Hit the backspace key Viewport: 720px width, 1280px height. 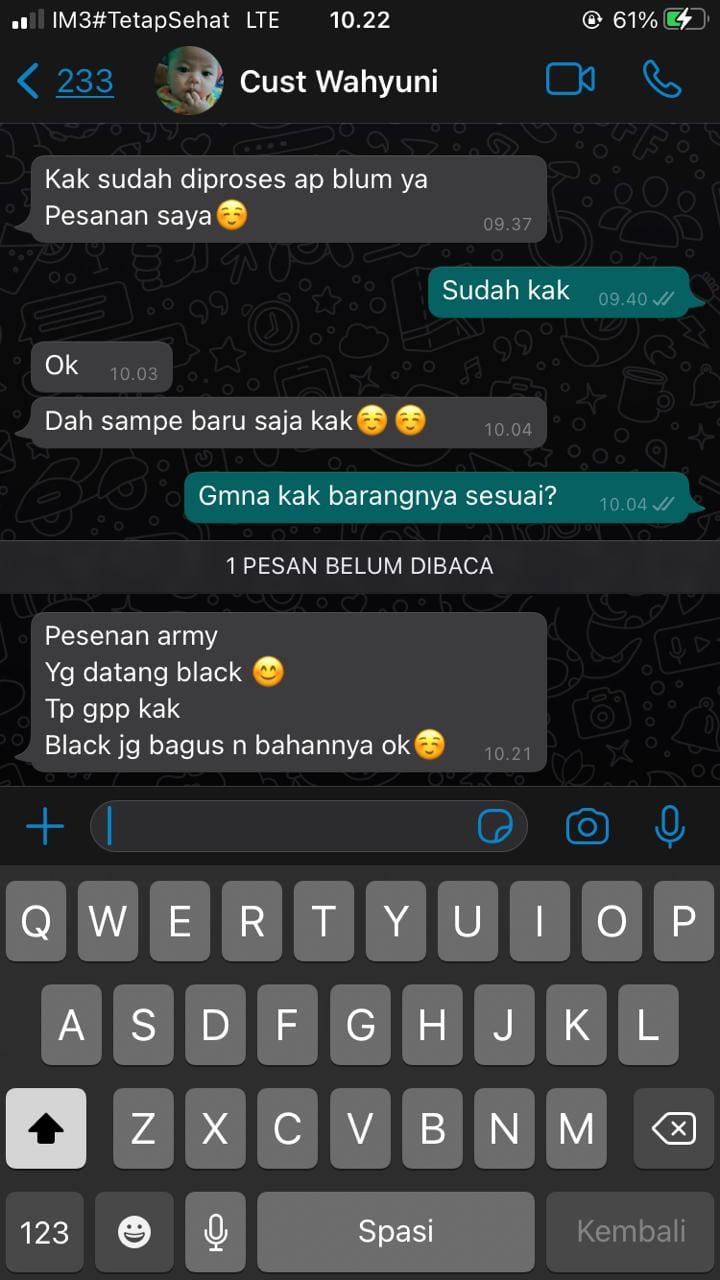[x=673, y=1129]
